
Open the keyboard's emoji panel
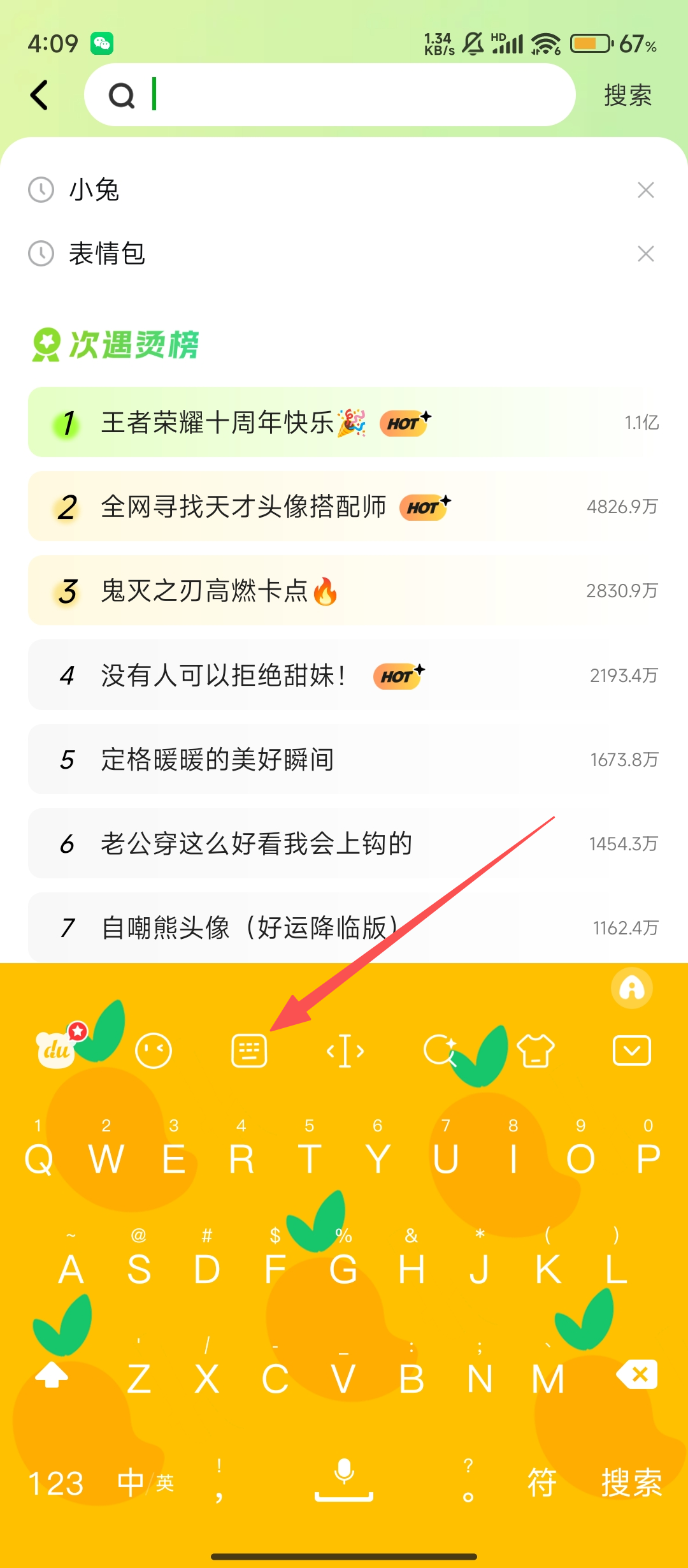[154, 1050]
